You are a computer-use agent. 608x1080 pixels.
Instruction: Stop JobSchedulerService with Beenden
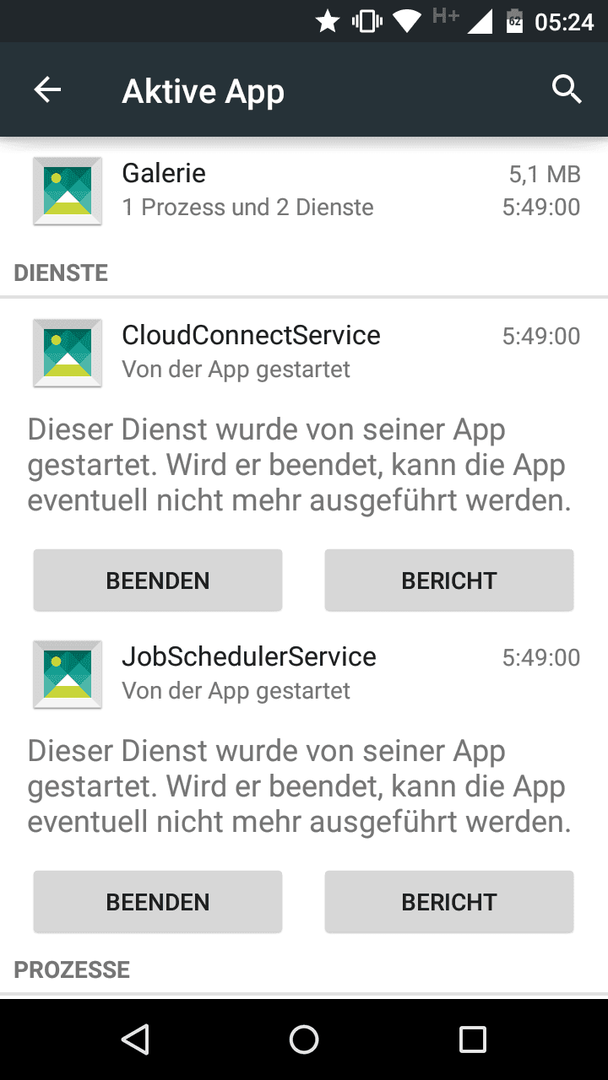pos(158,902)
